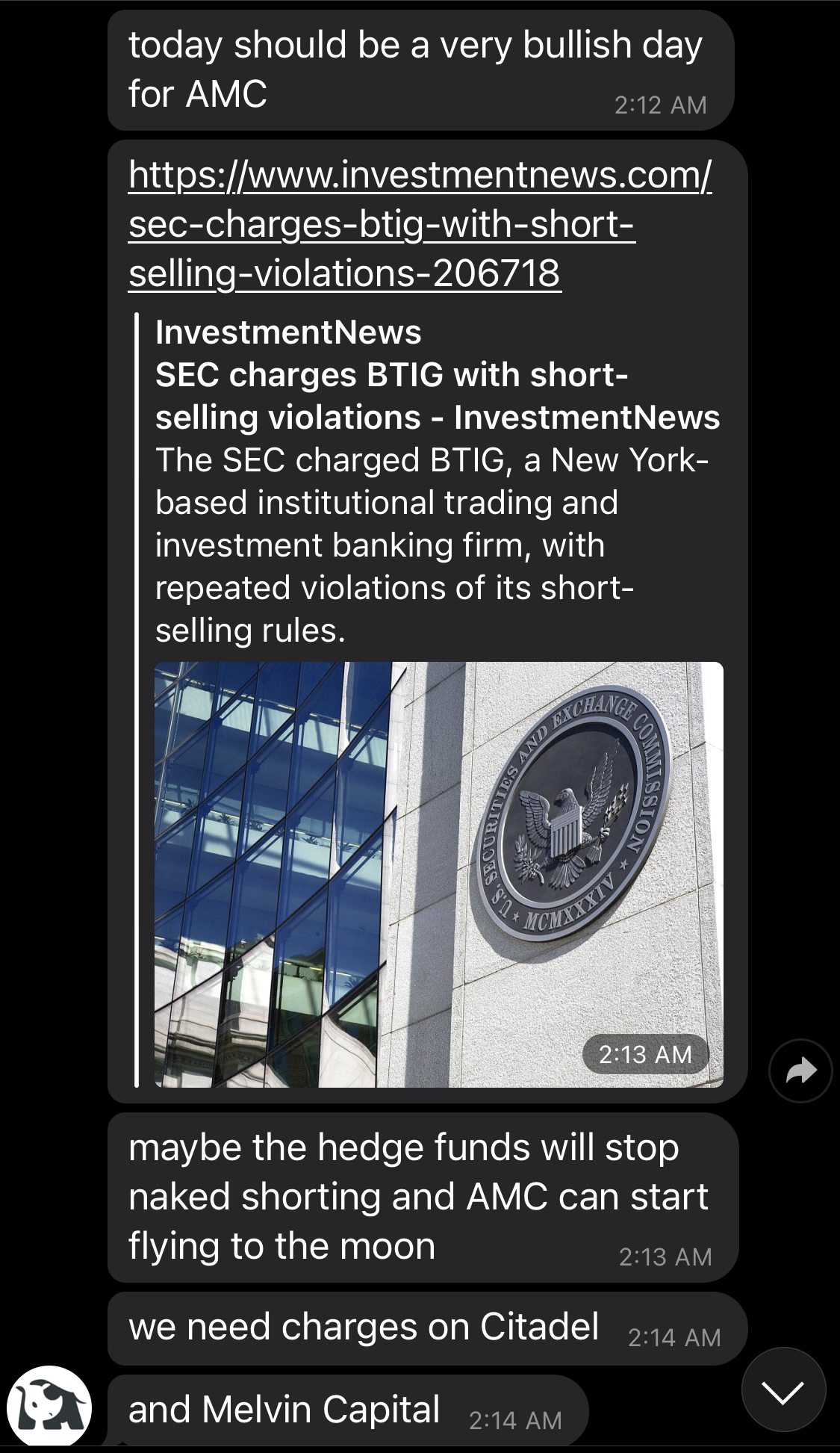Jump to the latest messages
840x1453 pixels.
click(783, 1391)
